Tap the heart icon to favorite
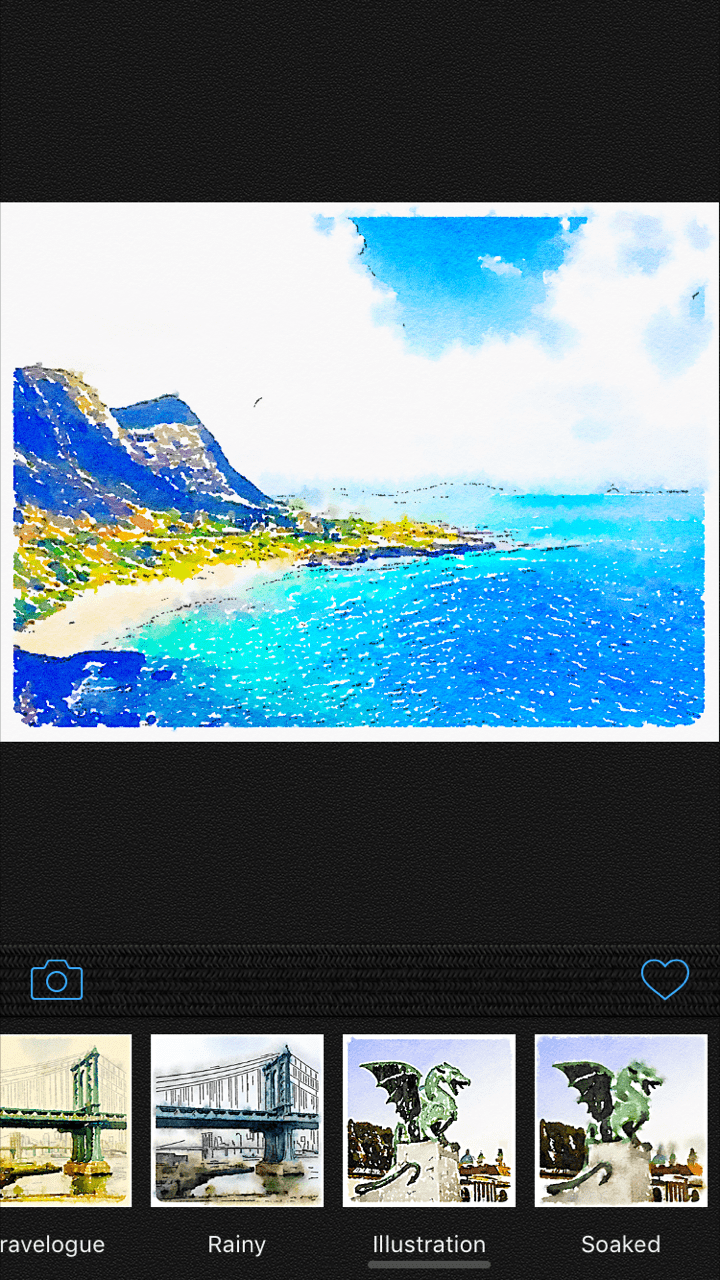 665,979
